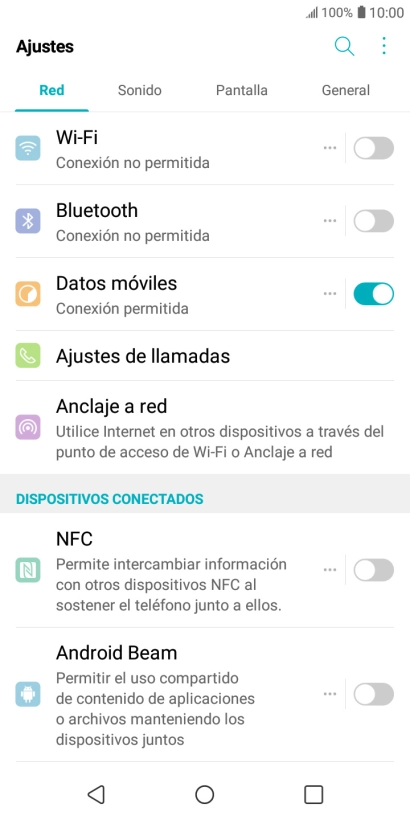The height and width of the screenshot is (820, 410).
Task: Open the three-dot overflow menu
Action: (x=384, y=46)
